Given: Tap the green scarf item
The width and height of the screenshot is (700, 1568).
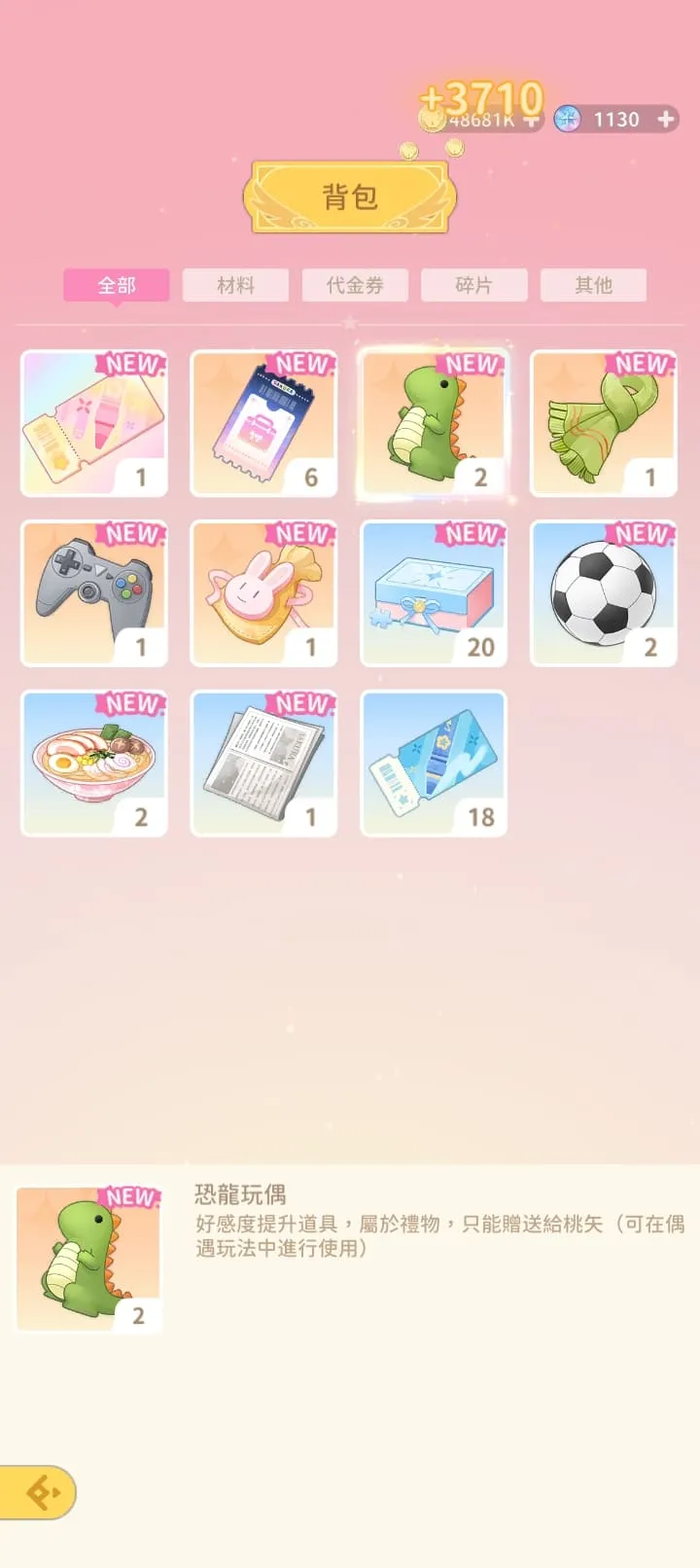Looking at the screenshot, I should (603, 423).
